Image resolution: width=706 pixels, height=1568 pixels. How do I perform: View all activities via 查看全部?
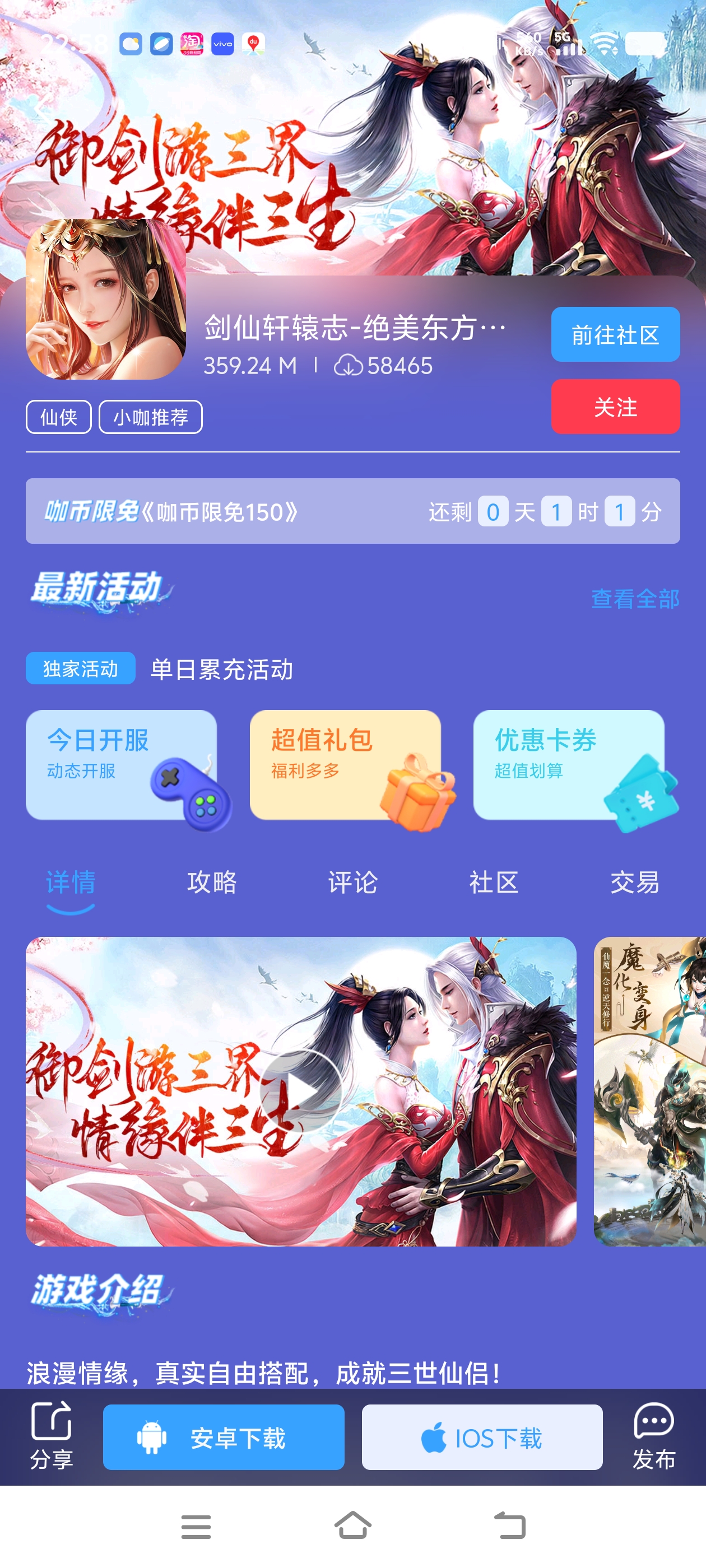coord(635,599)
